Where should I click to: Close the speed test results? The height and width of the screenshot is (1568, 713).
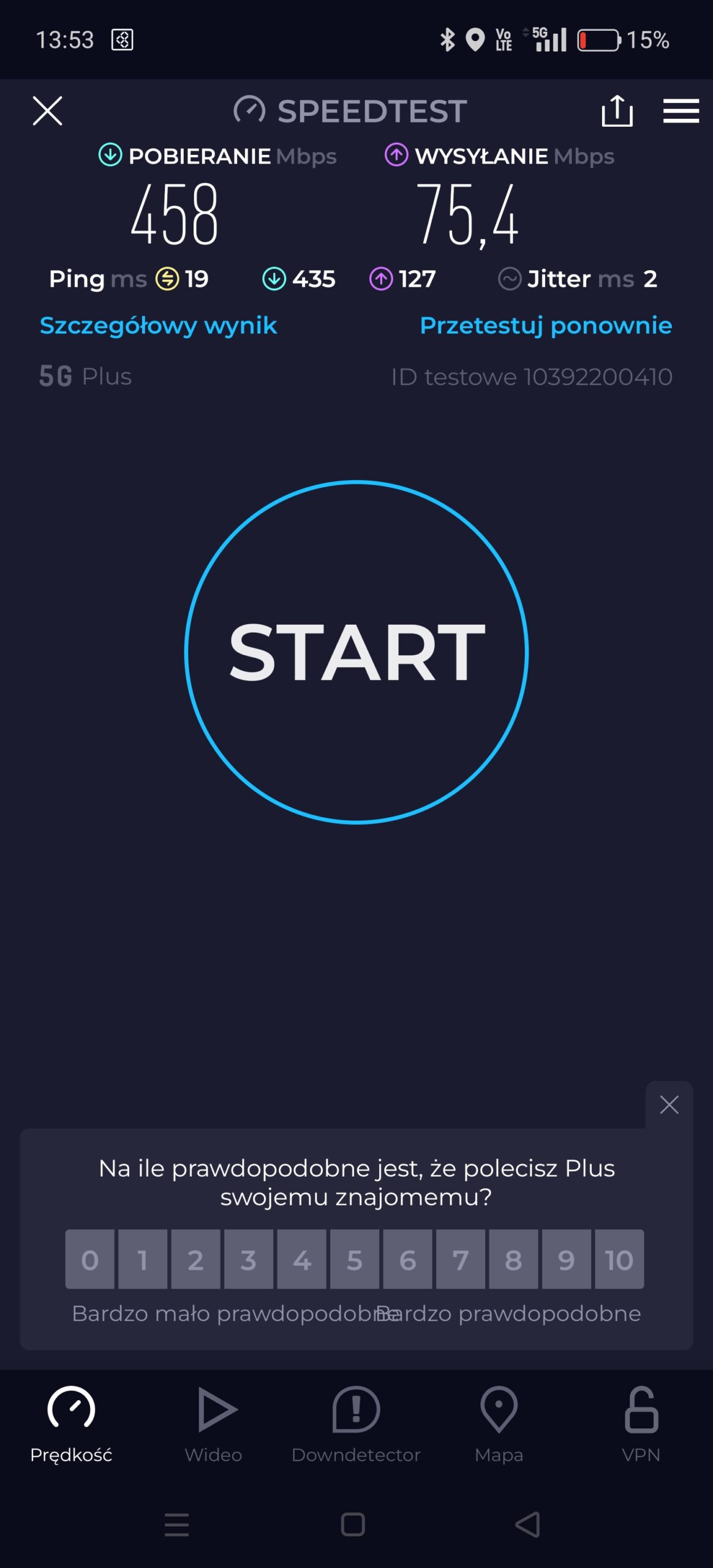47,111
